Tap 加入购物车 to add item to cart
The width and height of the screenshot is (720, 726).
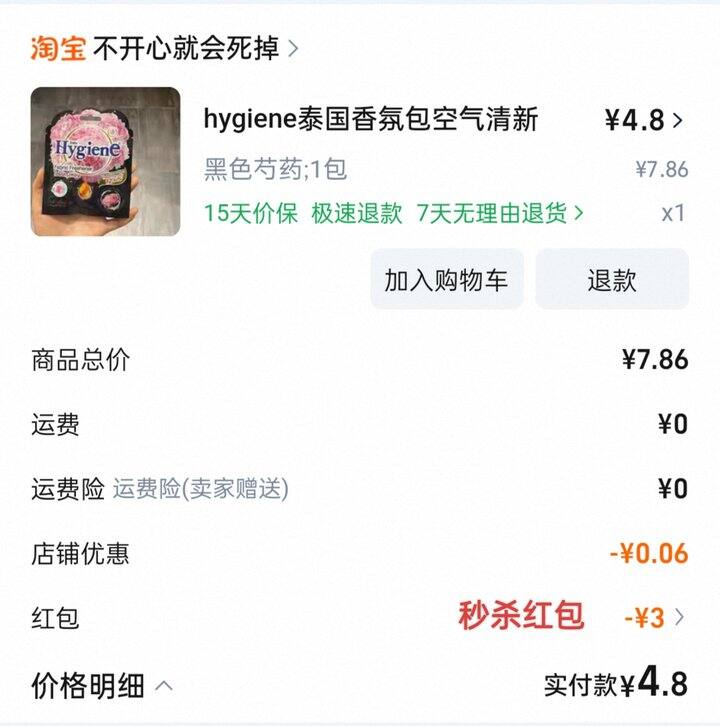pyautogui.click(x=446, y=279)
